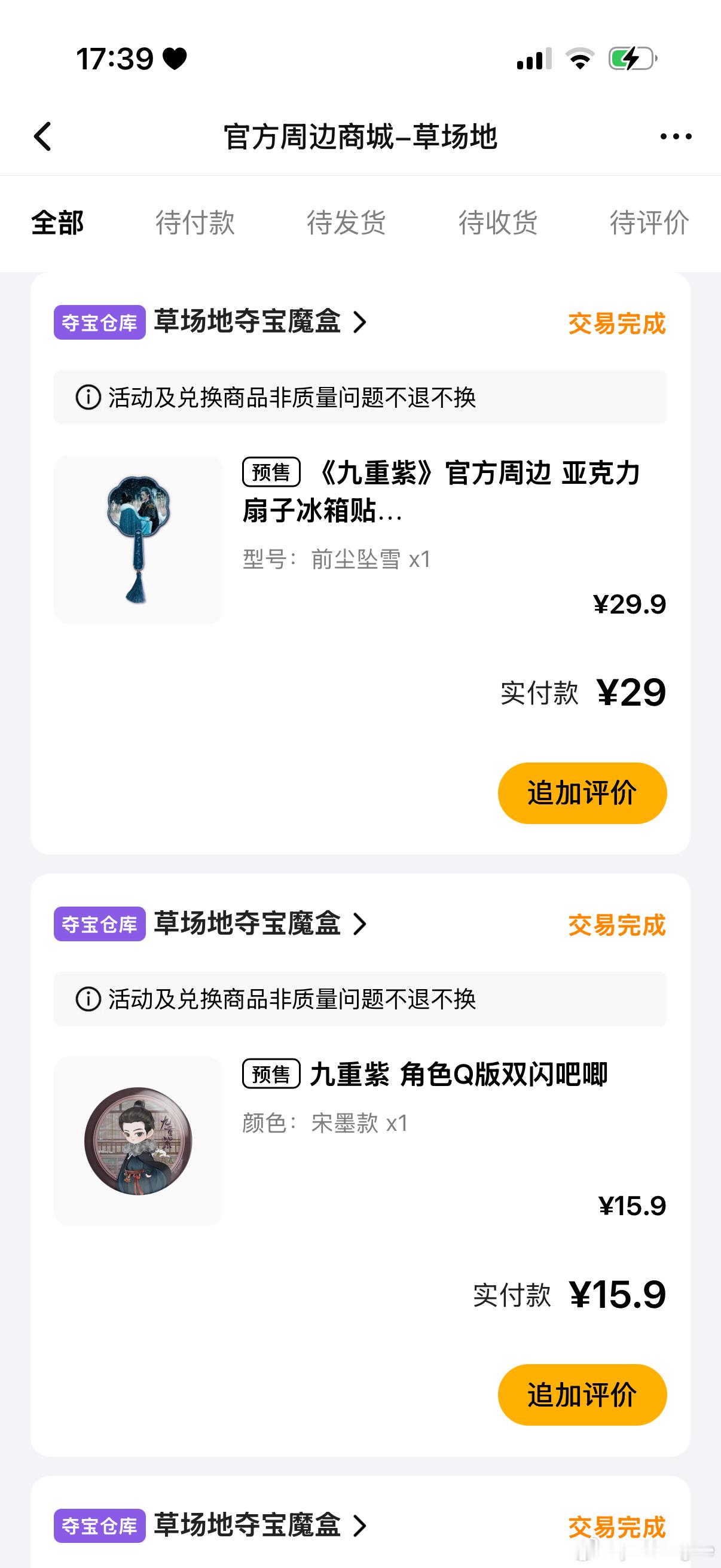This screenshot has height=1568, width=721.
Task: Switch to the 待付款 tab
Action: pos(196,224)
